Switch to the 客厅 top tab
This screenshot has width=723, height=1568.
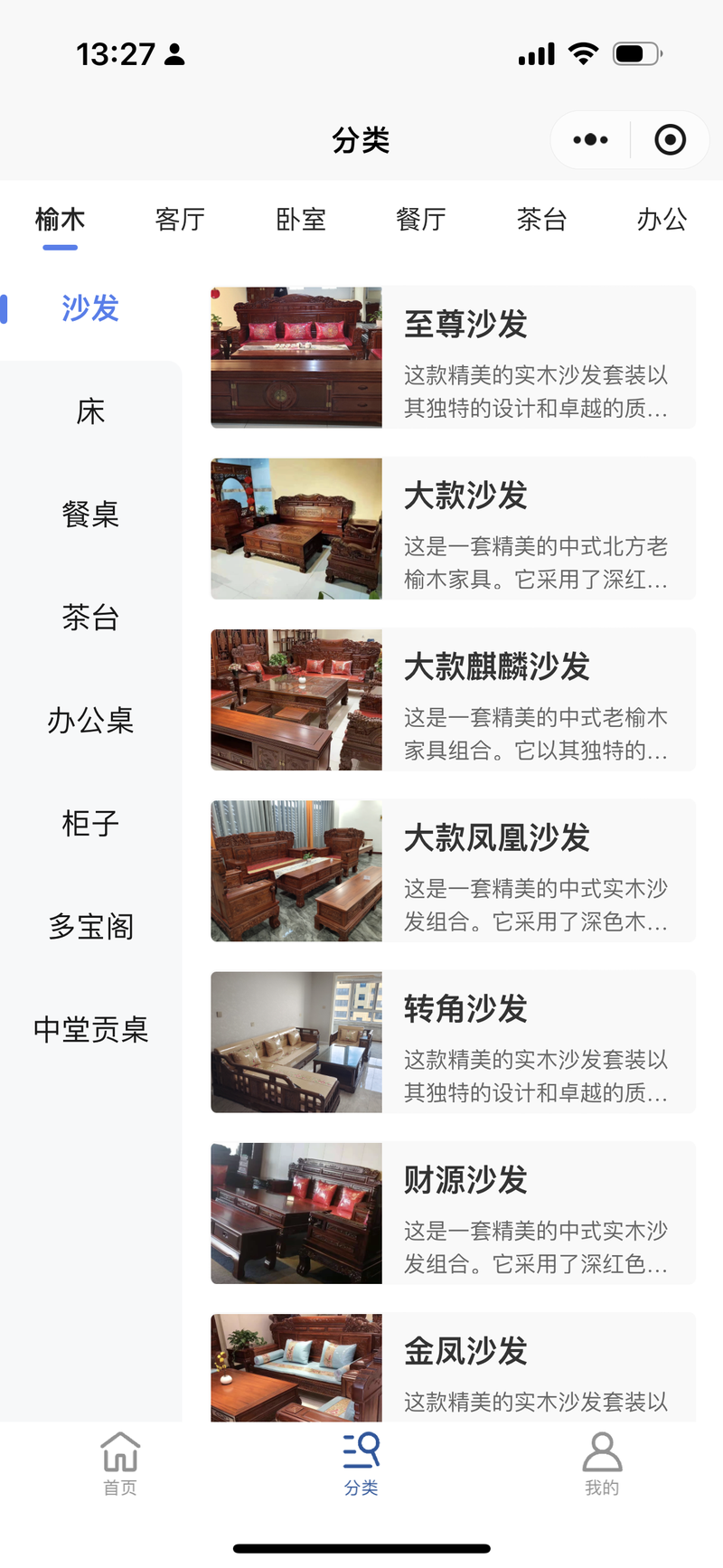[180, 220]
